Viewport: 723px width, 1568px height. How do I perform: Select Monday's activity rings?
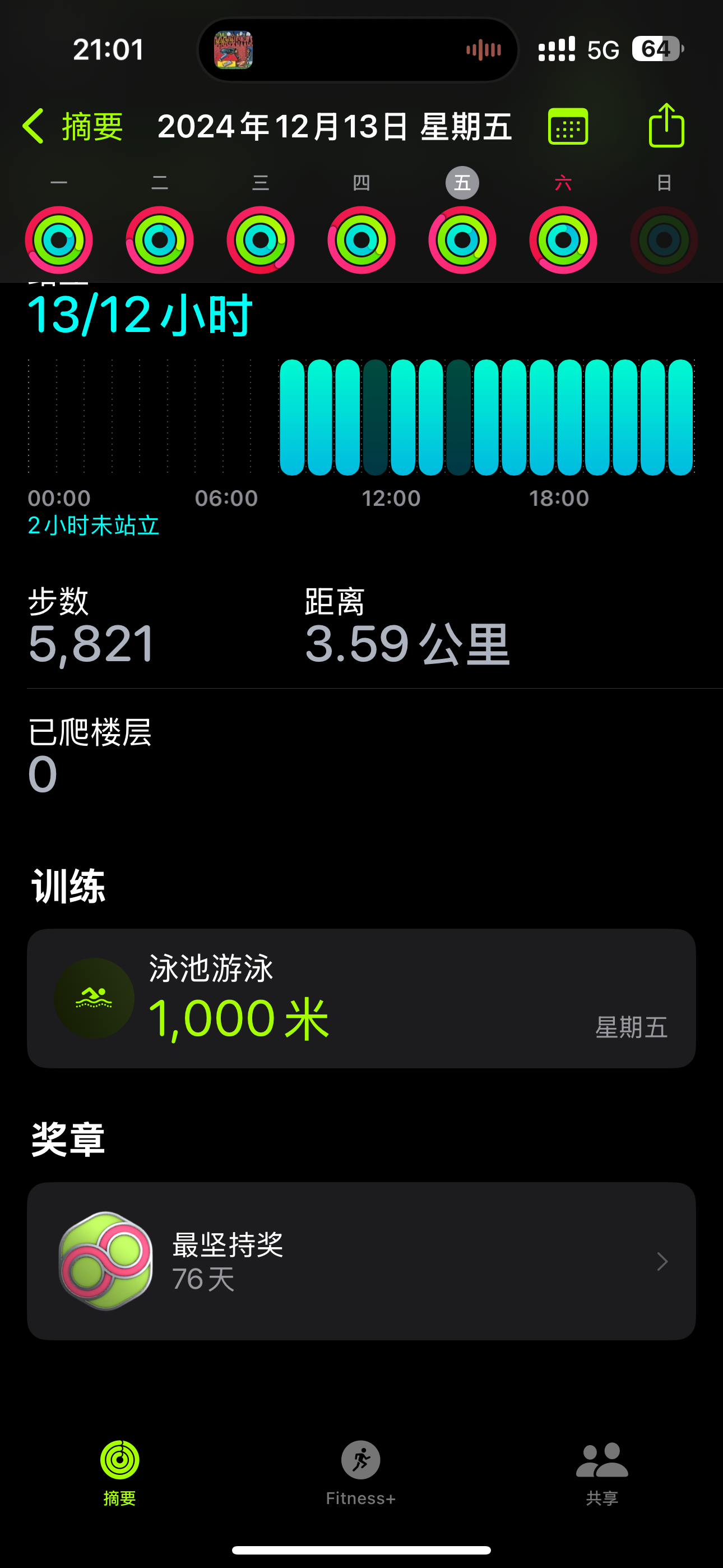(59, 240)
